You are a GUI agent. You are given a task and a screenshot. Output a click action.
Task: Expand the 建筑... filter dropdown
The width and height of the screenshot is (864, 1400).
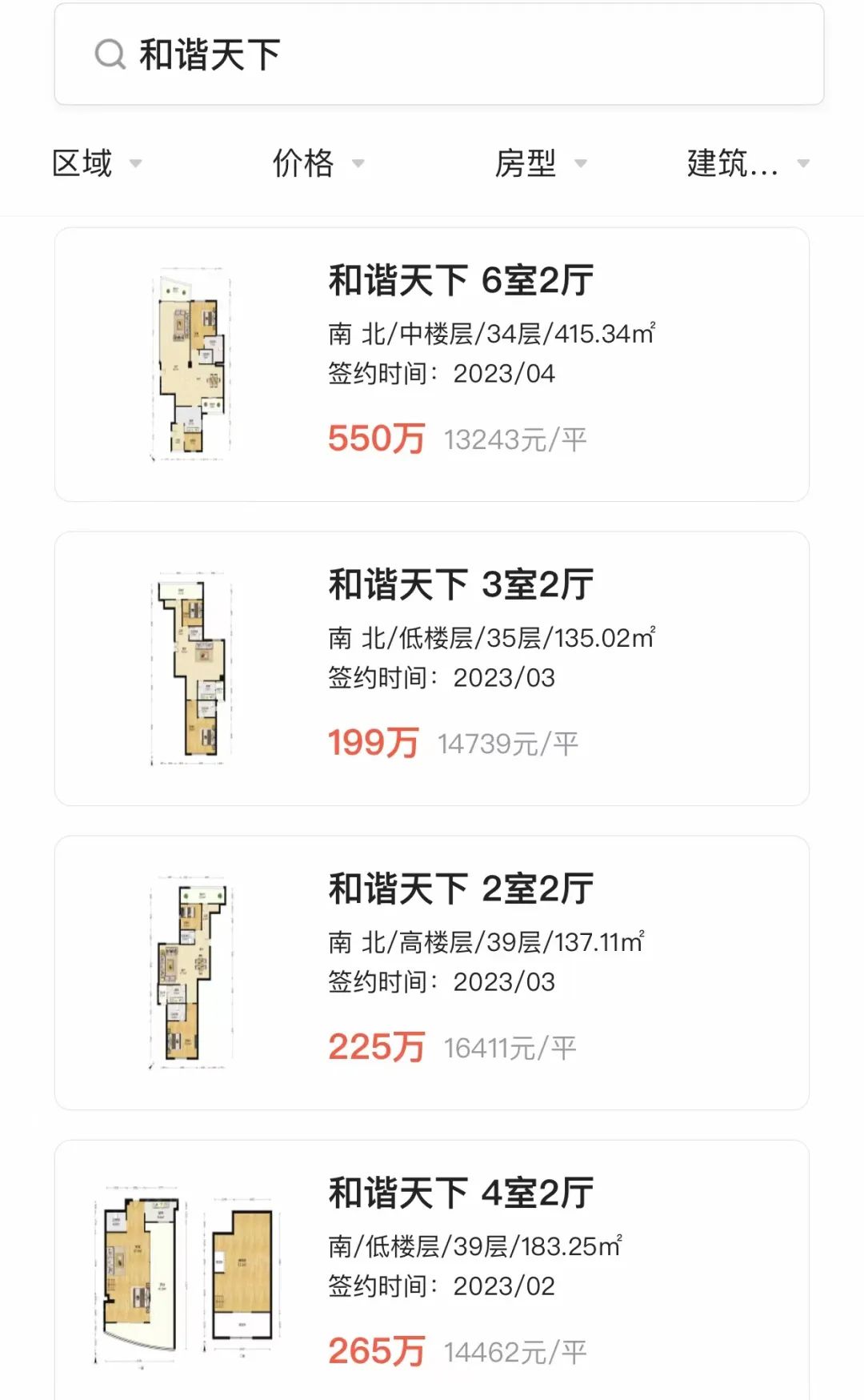[748, 163]
